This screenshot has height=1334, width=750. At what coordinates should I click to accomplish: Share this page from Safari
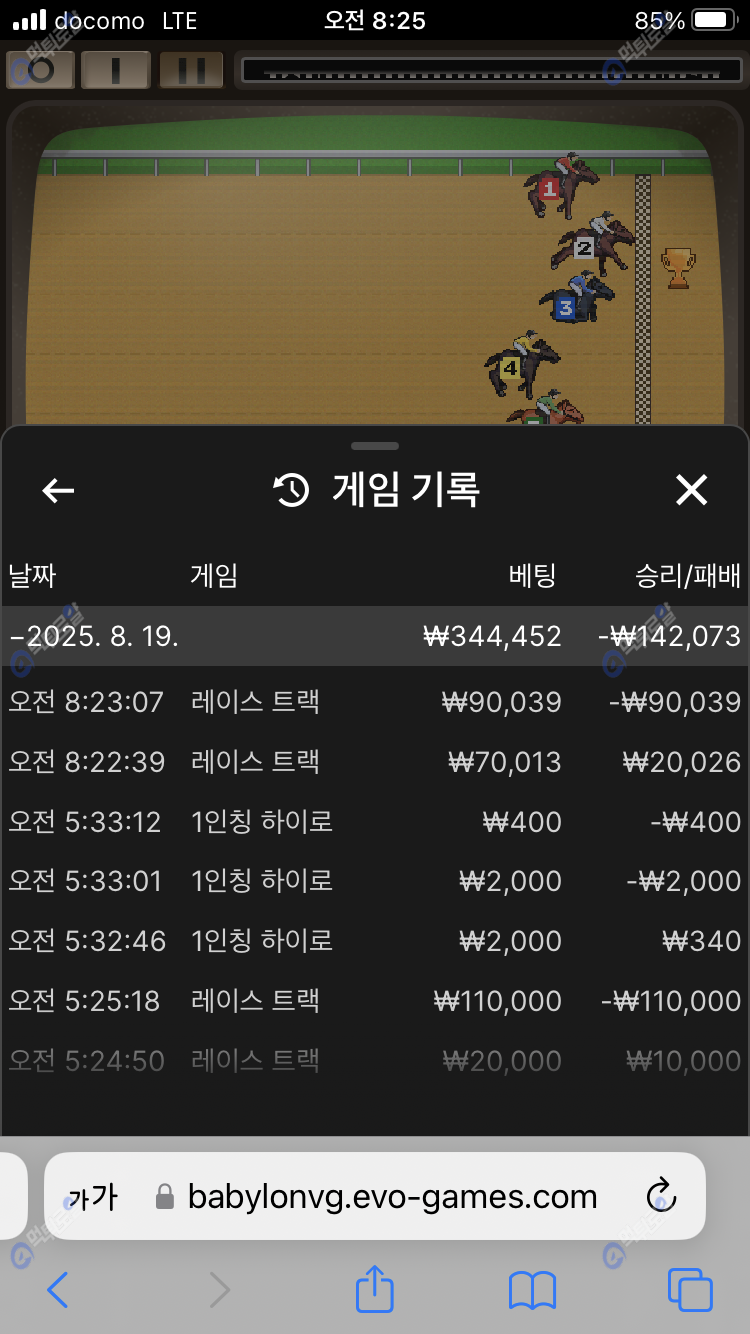tap(375, 1289)
